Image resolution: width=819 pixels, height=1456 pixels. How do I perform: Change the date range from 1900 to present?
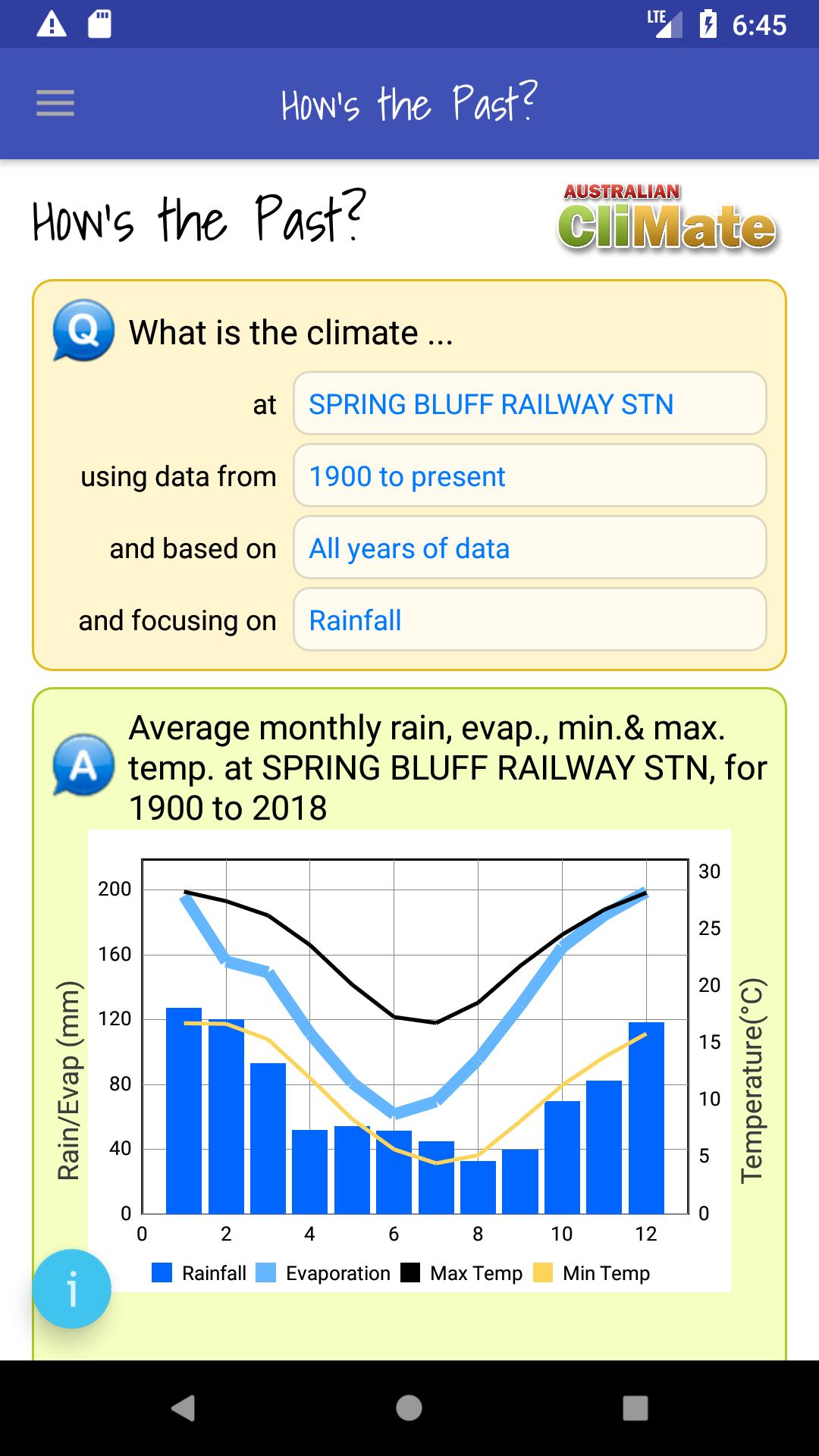click(529, 476)
